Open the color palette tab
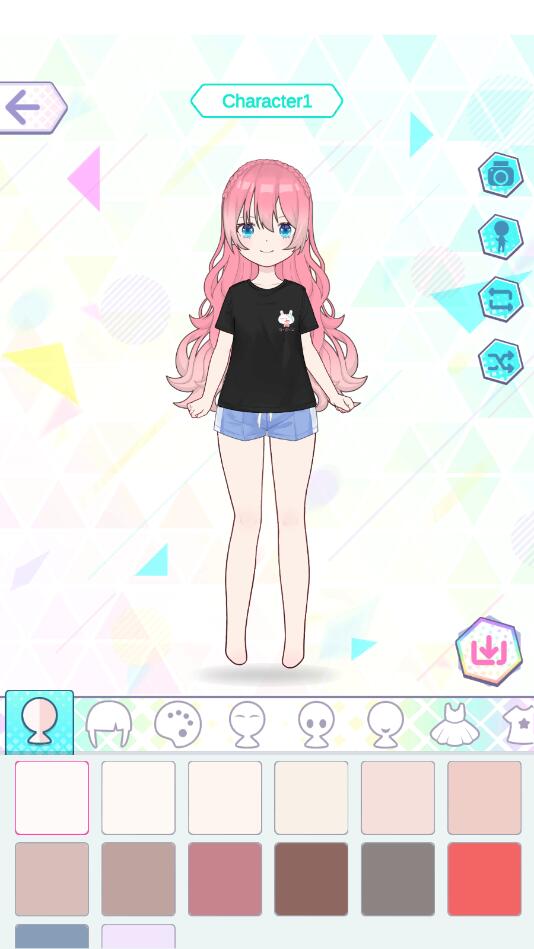This screenshot has width=534, height=949. point(178,724)
